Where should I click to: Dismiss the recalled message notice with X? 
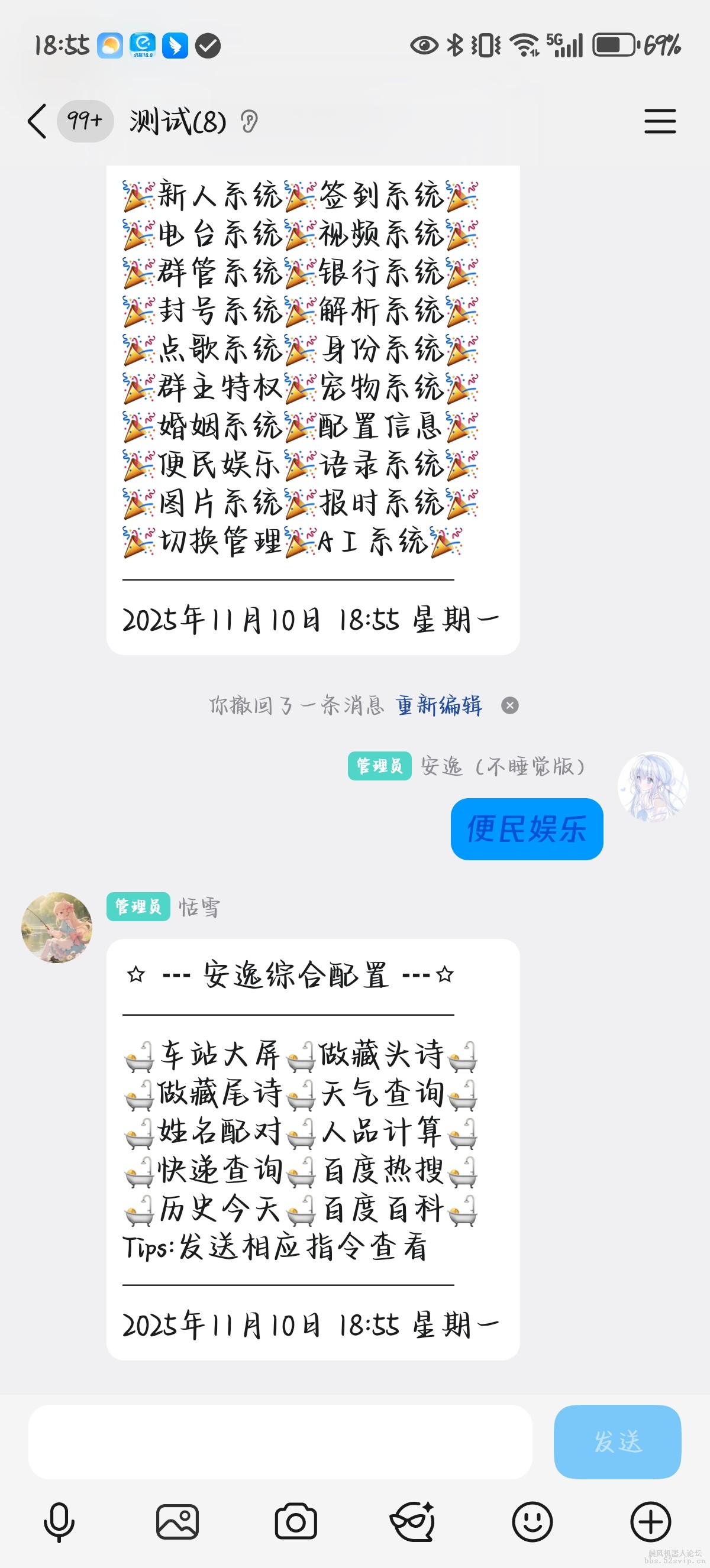[x=510, y=705]
